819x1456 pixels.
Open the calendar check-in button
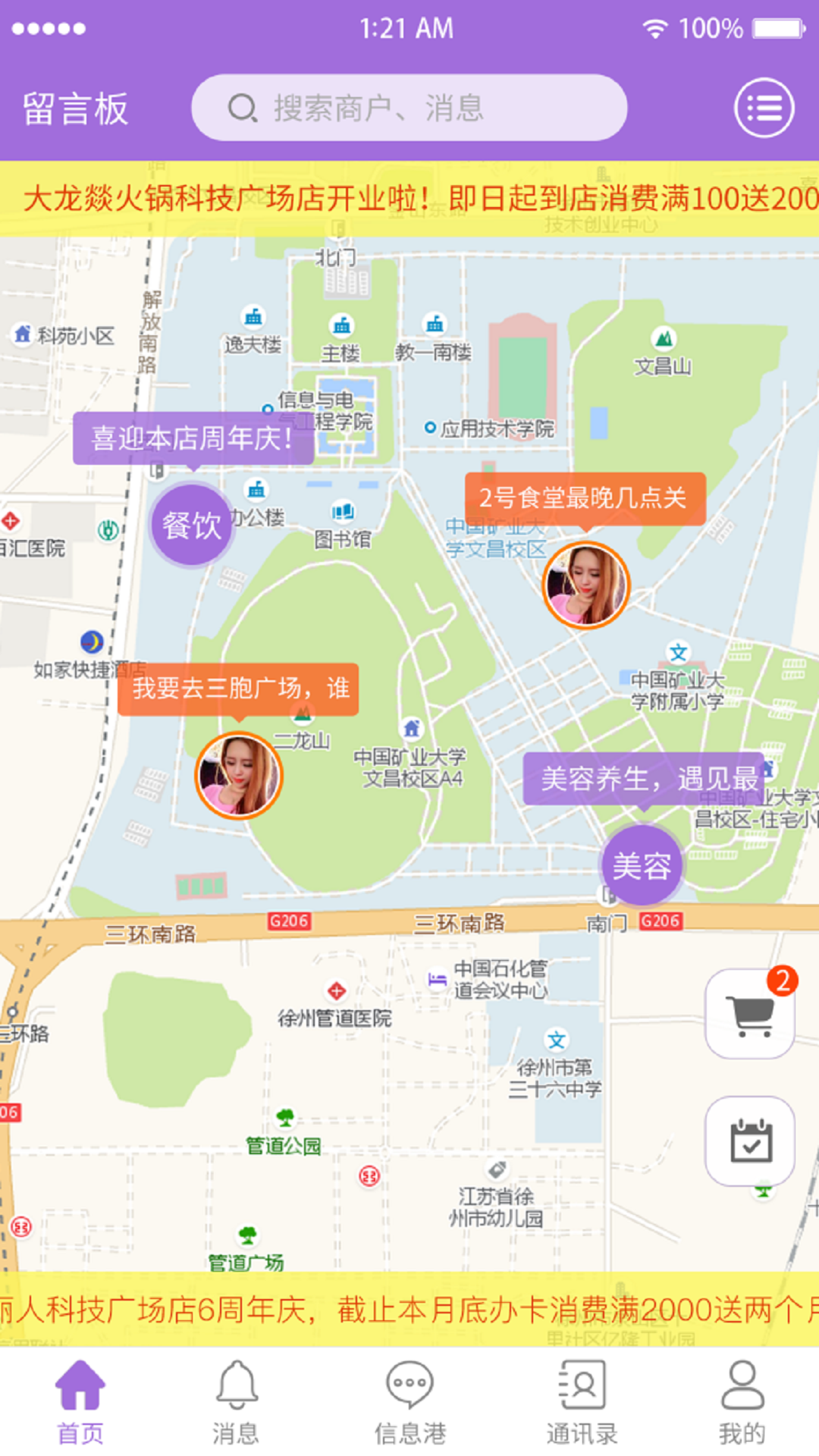pos(750,1141)
